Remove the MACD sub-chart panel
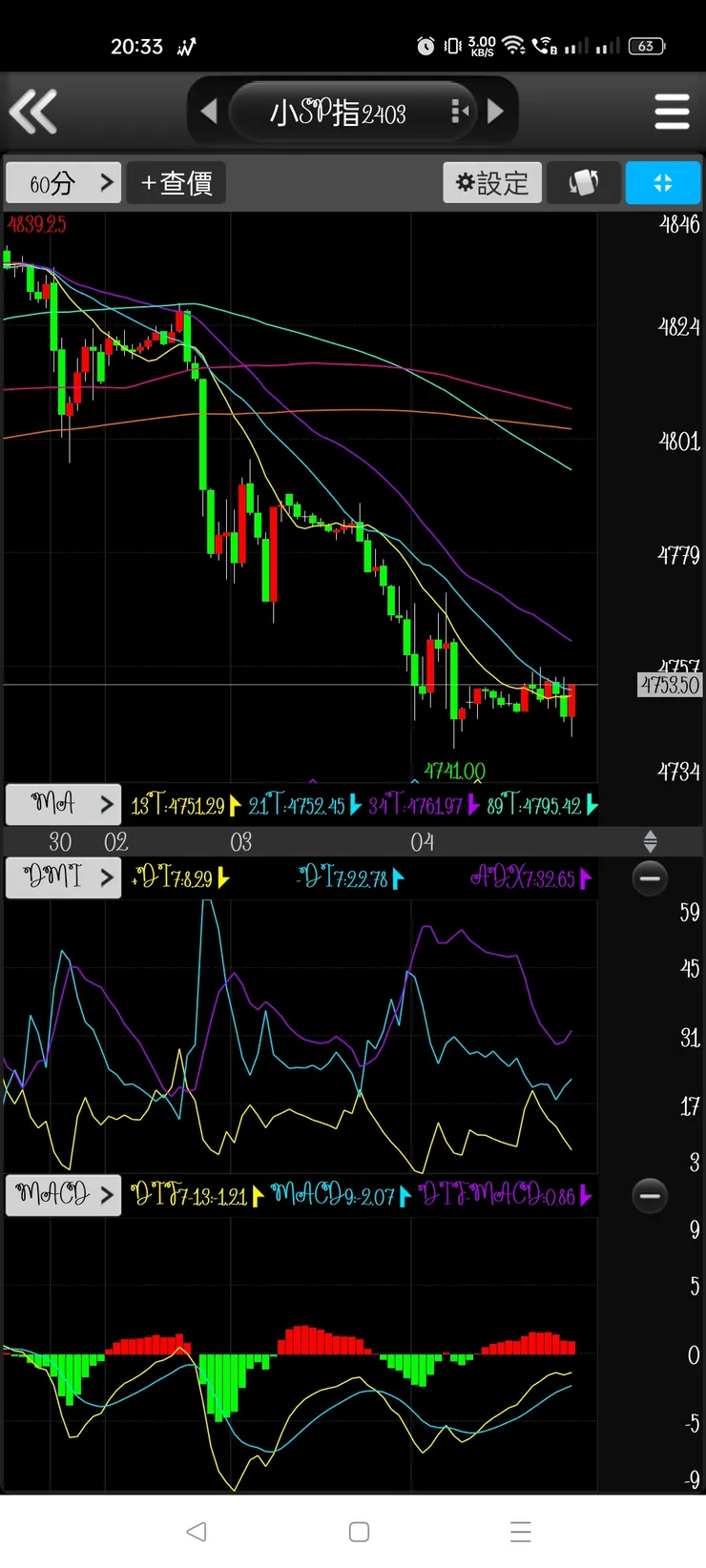 (650, 1194)
